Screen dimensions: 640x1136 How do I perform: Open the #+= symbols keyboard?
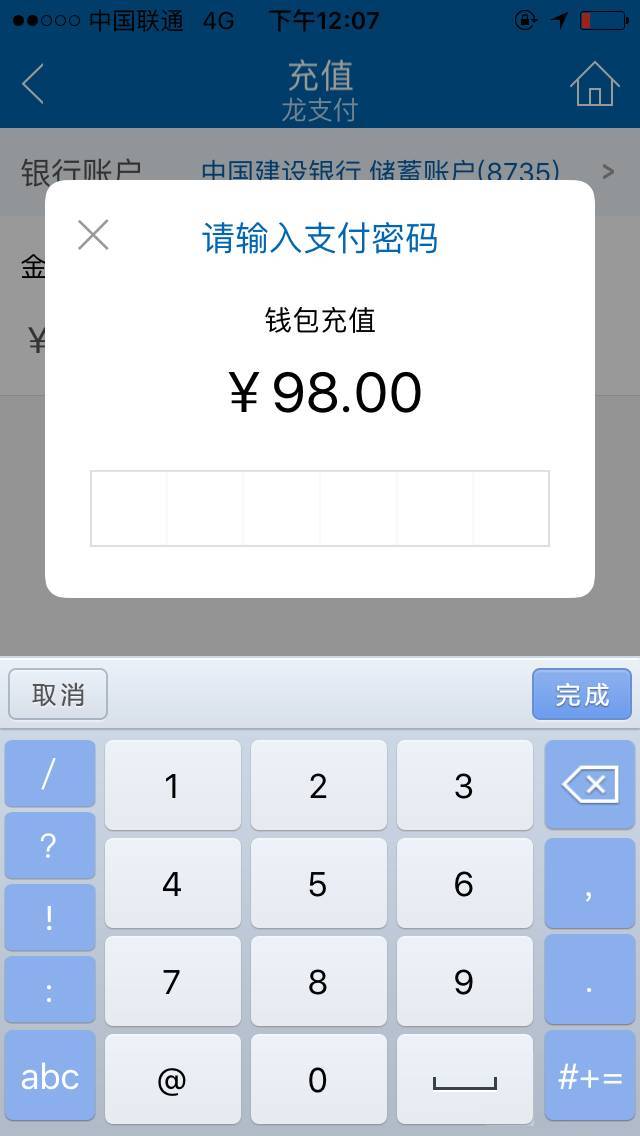tap(590, 1076)
